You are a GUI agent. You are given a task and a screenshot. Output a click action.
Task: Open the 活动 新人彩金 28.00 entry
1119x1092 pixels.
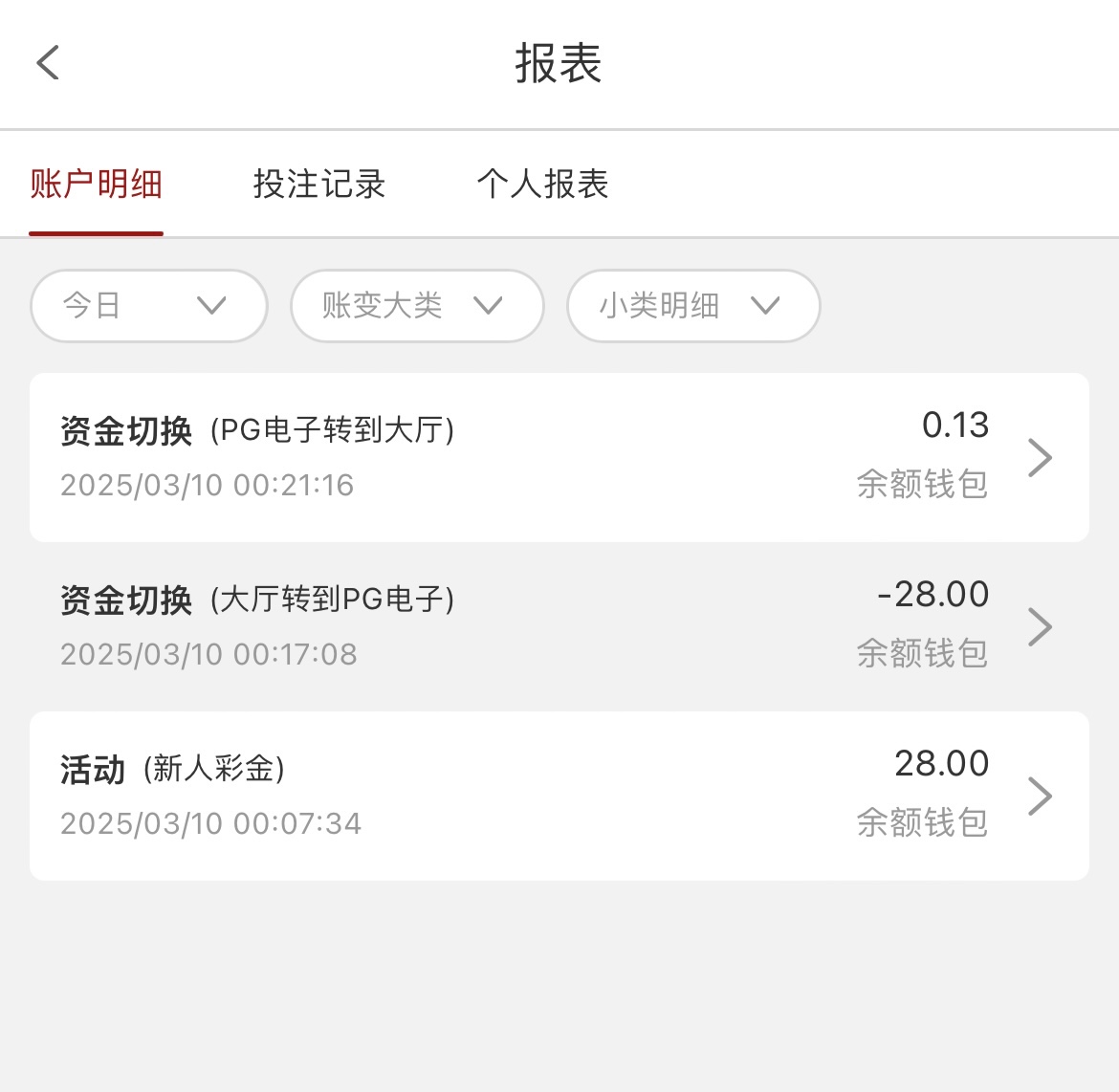[x=559, y=796]
